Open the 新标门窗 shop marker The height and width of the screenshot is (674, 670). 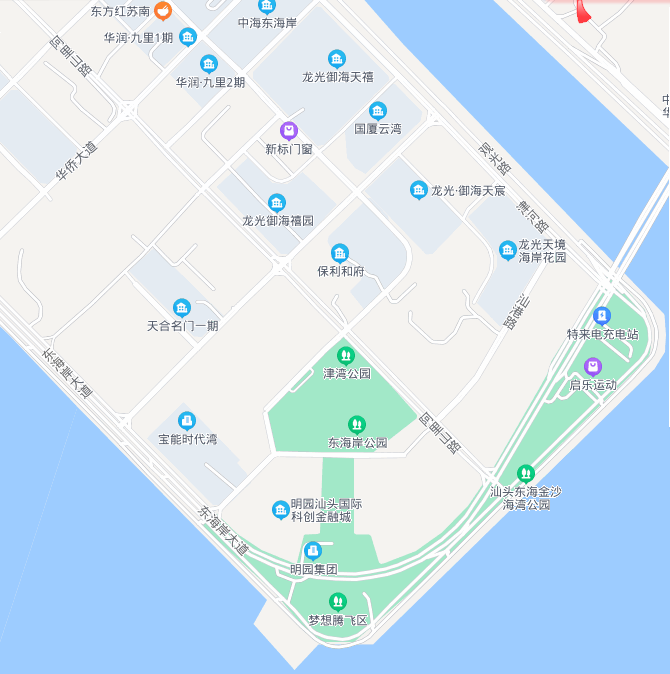[289, 130]
